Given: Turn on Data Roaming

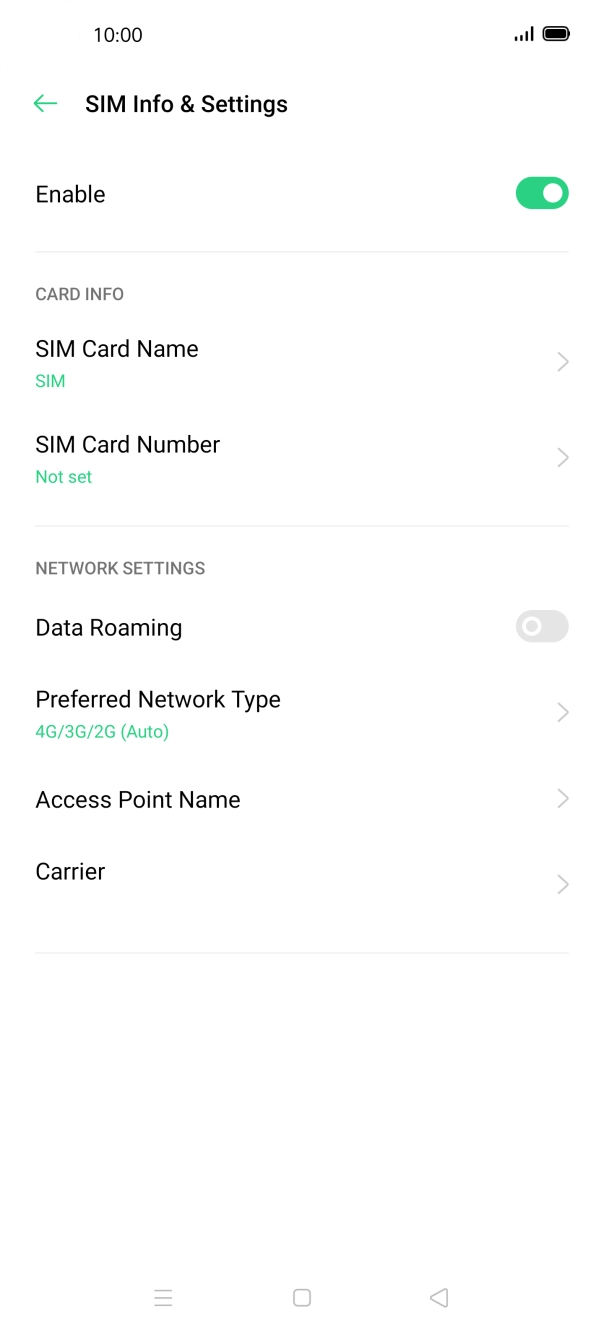Looking at the screenshot, I should [x=541, y=627].
